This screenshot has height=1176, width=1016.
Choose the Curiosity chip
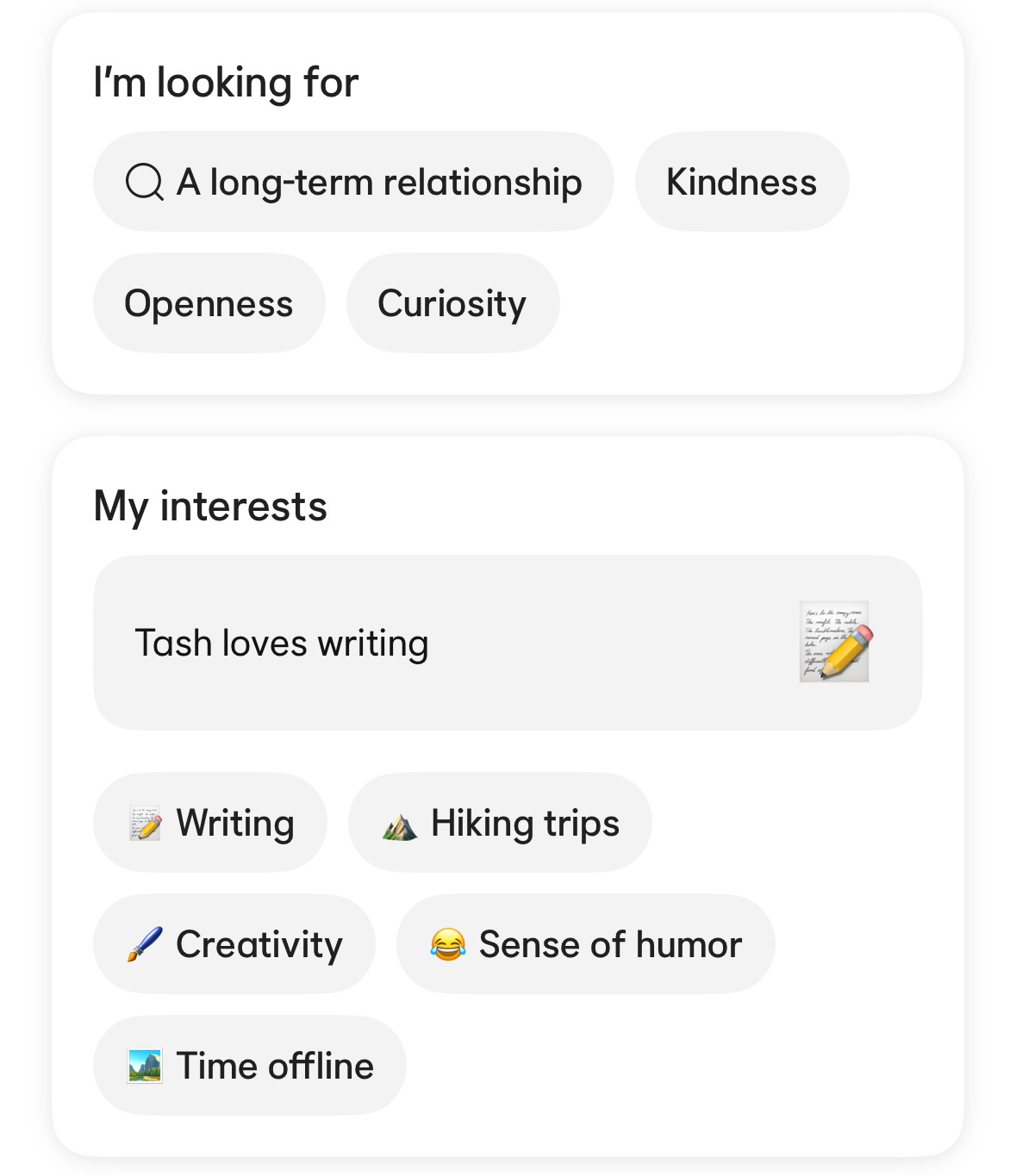point(452,303)
